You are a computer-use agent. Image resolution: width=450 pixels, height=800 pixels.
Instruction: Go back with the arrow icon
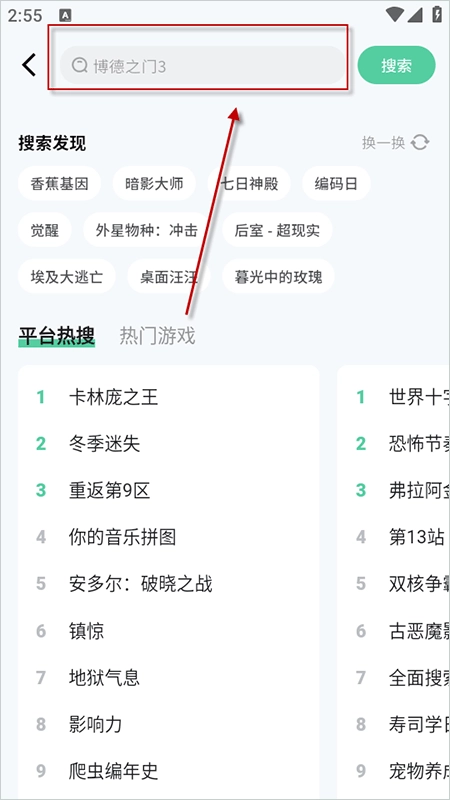pyautogui.click(x=29, y=65)
